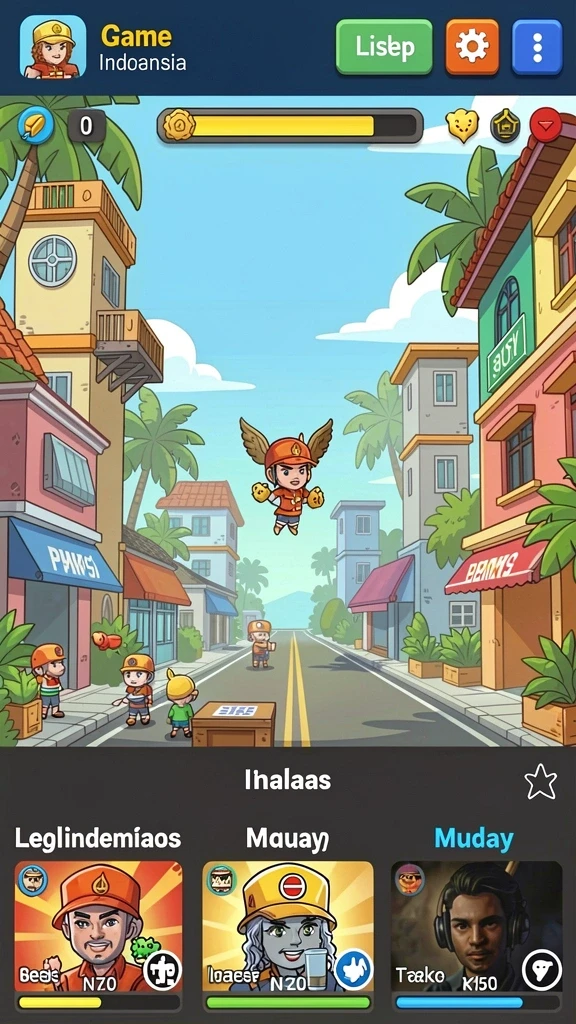The width and height of the screenshot is (576, 1024).
Task: Switch to the Leglindemiaos tab
Action: (98, 838)
